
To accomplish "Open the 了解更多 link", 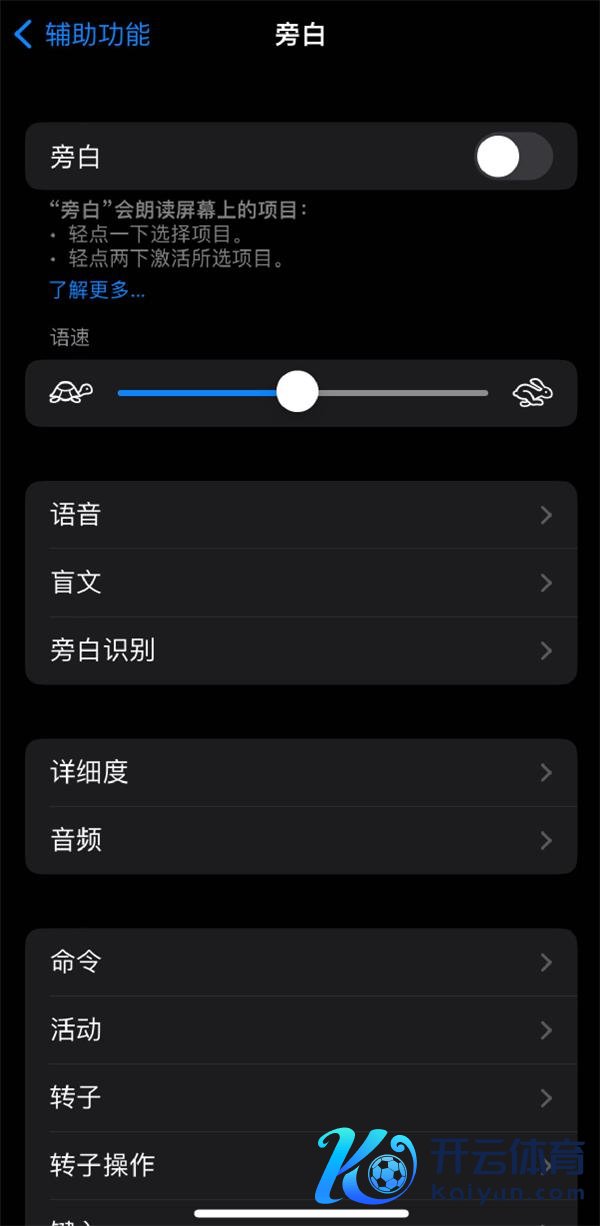I will click(x=97, y=291).
